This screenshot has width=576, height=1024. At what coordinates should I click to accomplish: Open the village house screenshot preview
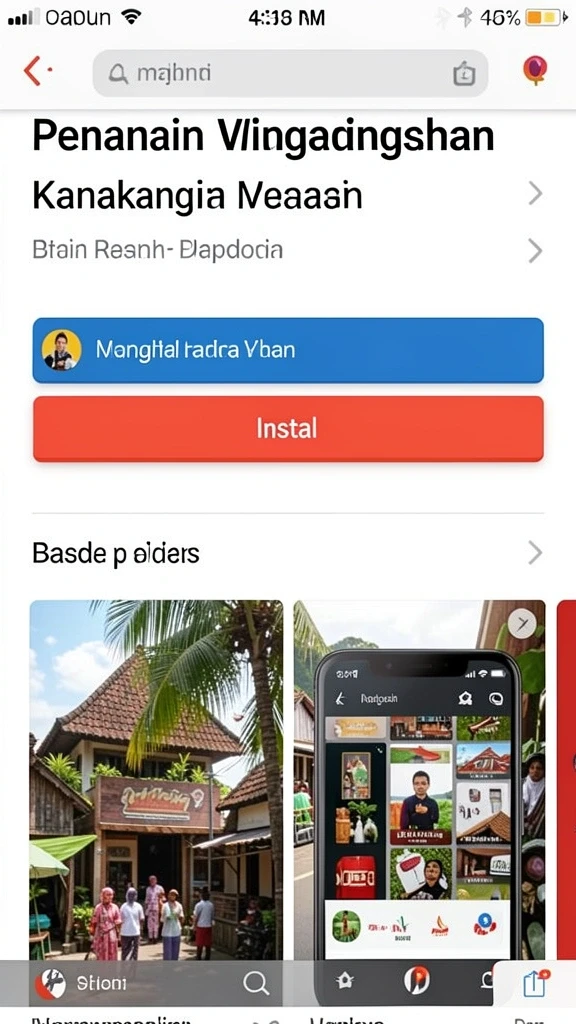(x=157, y=780)
